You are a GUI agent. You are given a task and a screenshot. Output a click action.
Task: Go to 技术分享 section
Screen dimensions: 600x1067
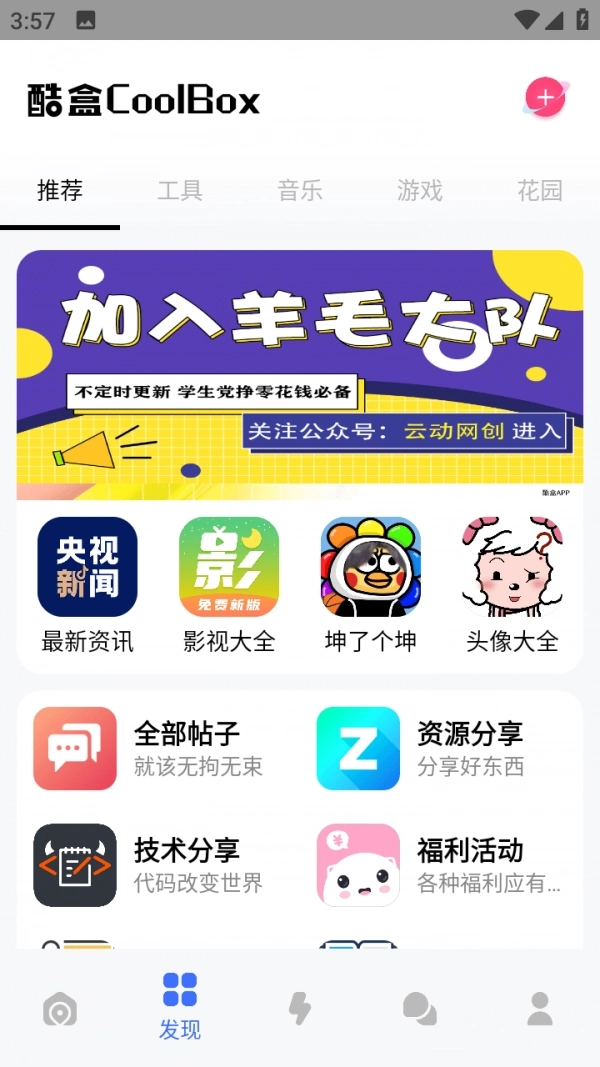(x=150, y=865)
